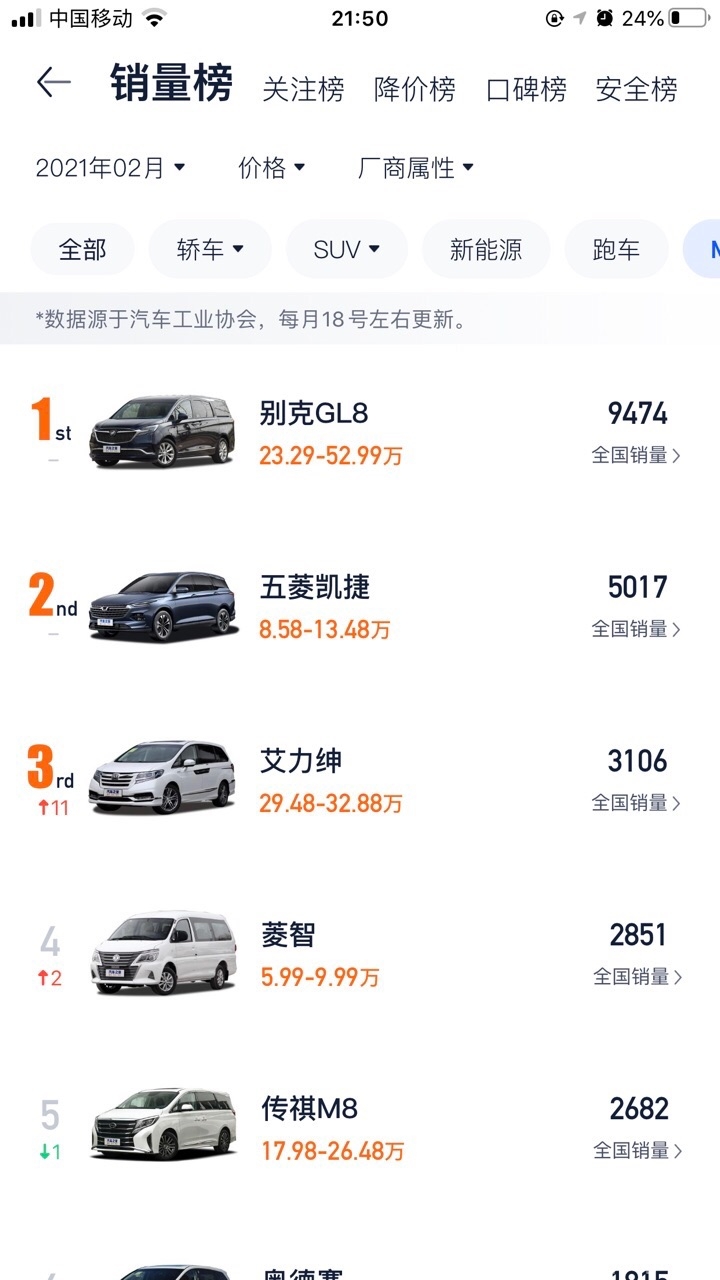Switch to the 口碑榜 tab
The height and width of the screenshot is (1280, 720).
pyautogui.click(x=526, y=89)
